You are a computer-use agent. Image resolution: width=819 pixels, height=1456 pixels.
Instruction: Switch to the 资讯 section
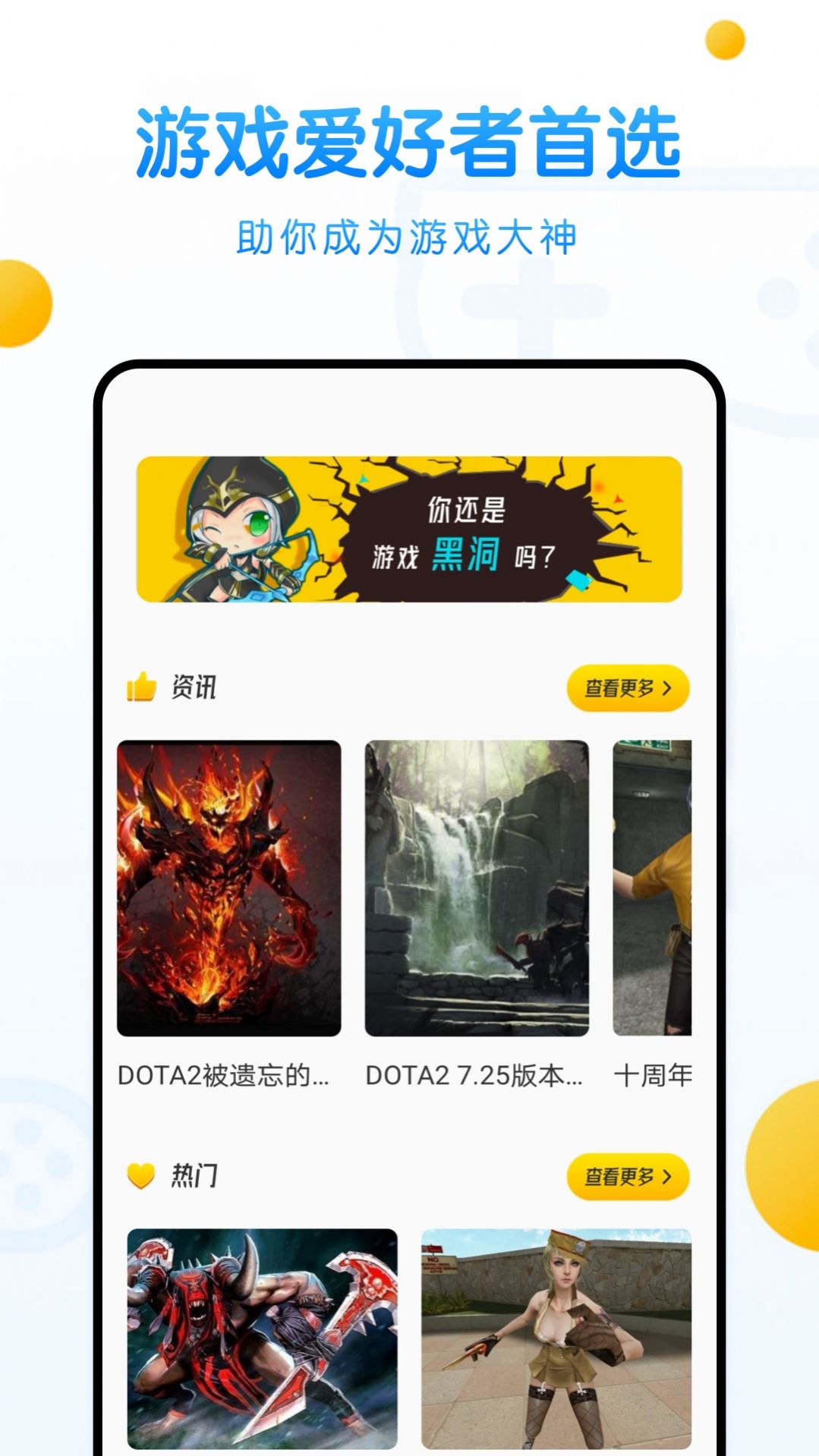tap(191, 687)
